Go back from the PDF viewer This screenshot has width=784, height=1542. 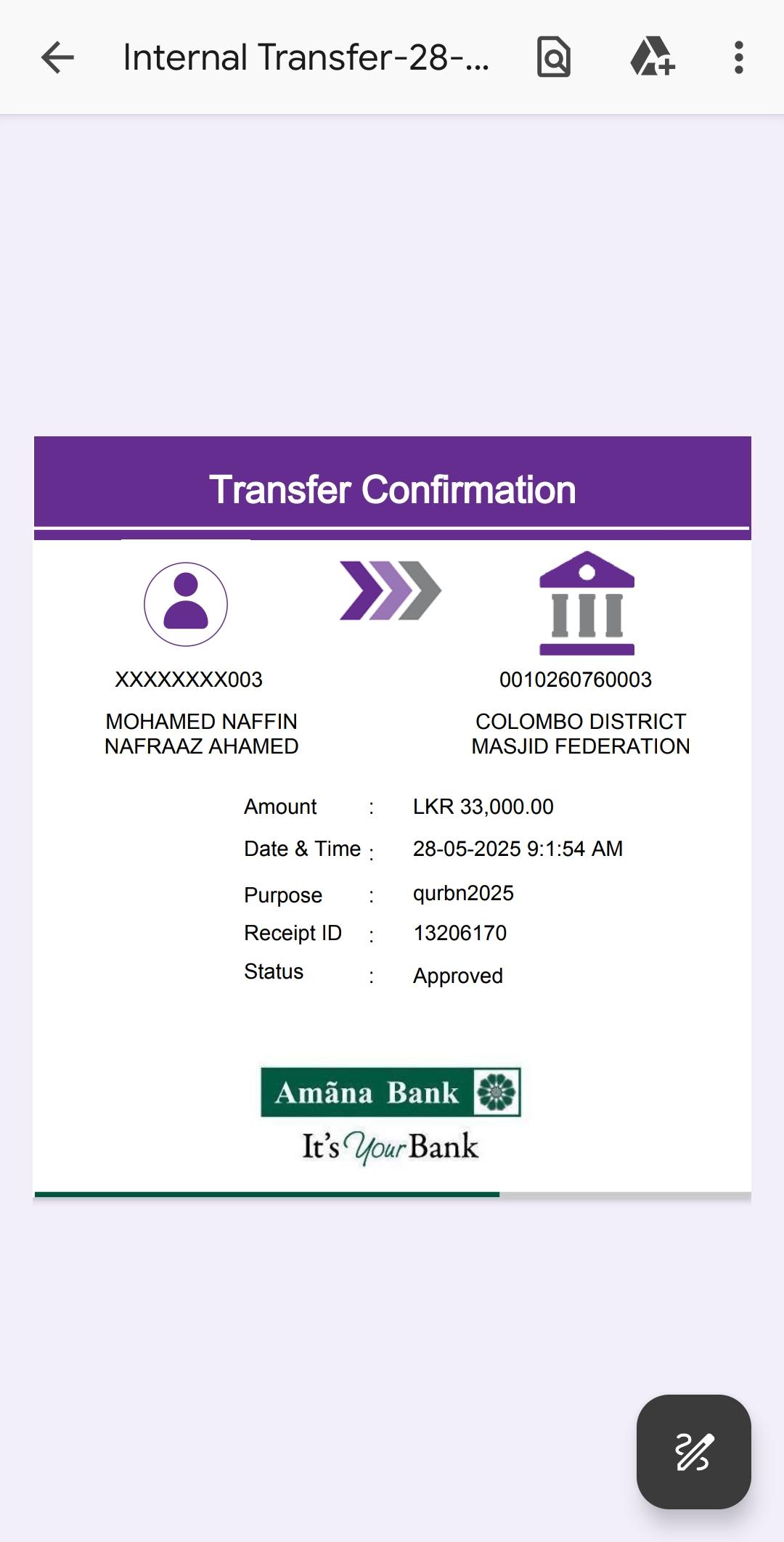pyautogui.click(x=57, y=57)
